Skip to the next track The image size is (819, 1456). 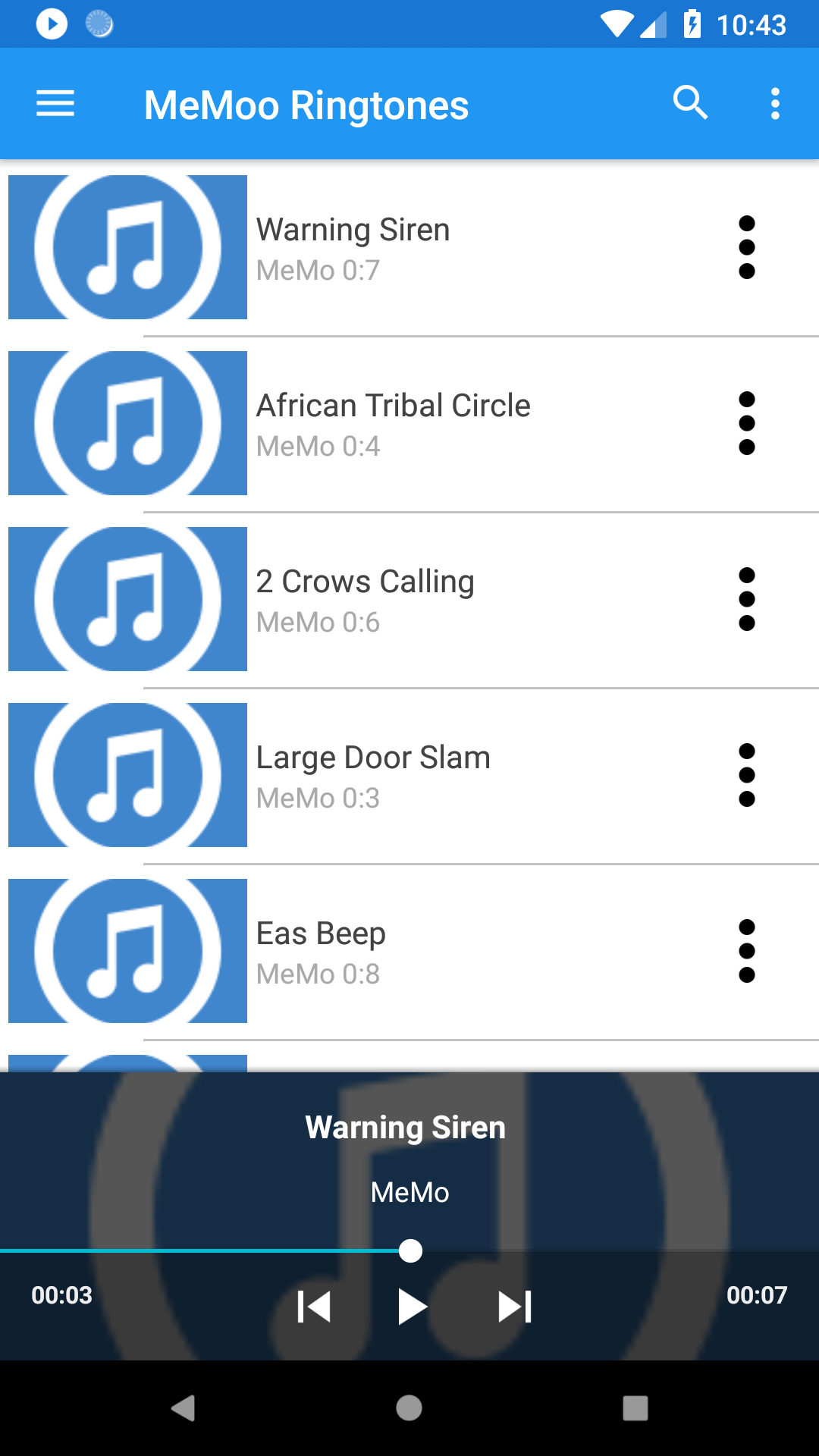pos(515,1307)
